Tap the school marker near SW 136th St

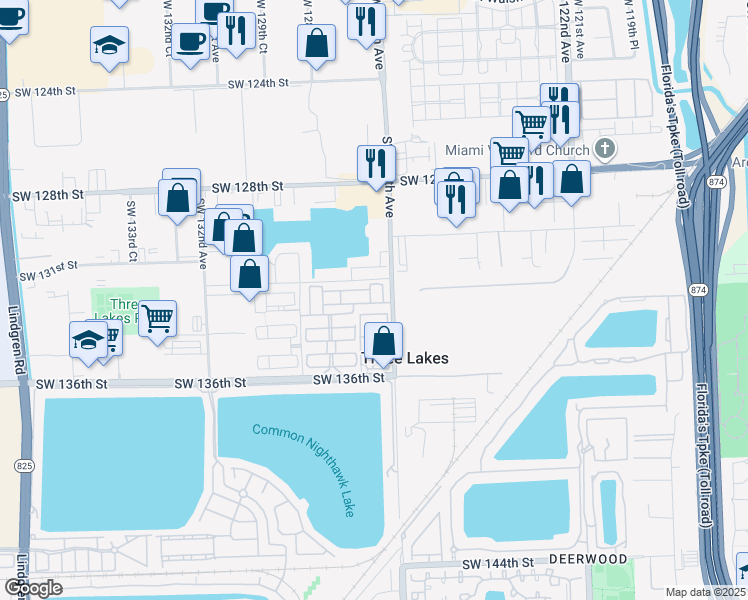click(88, 339)
